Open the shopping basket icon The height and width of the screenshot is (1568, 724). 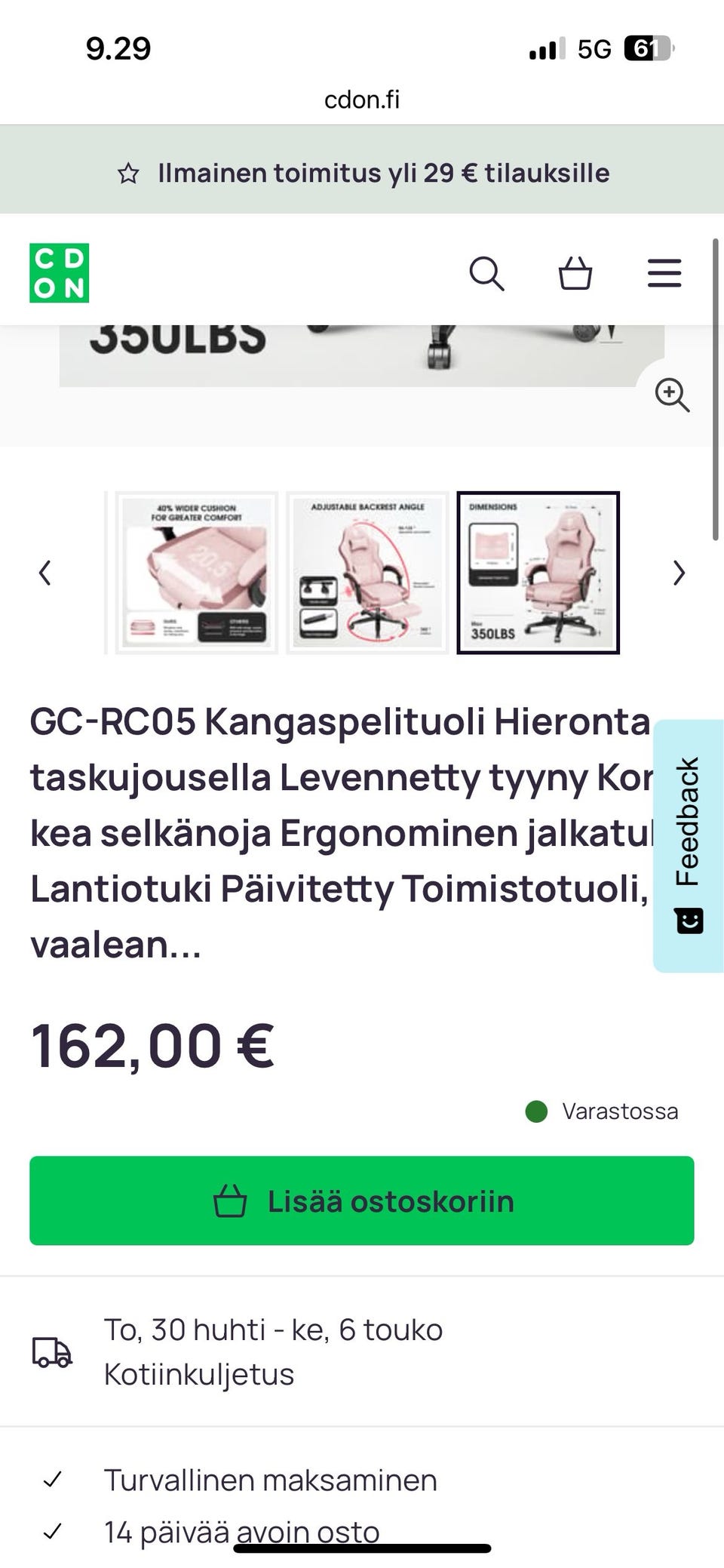pos(576,274)
